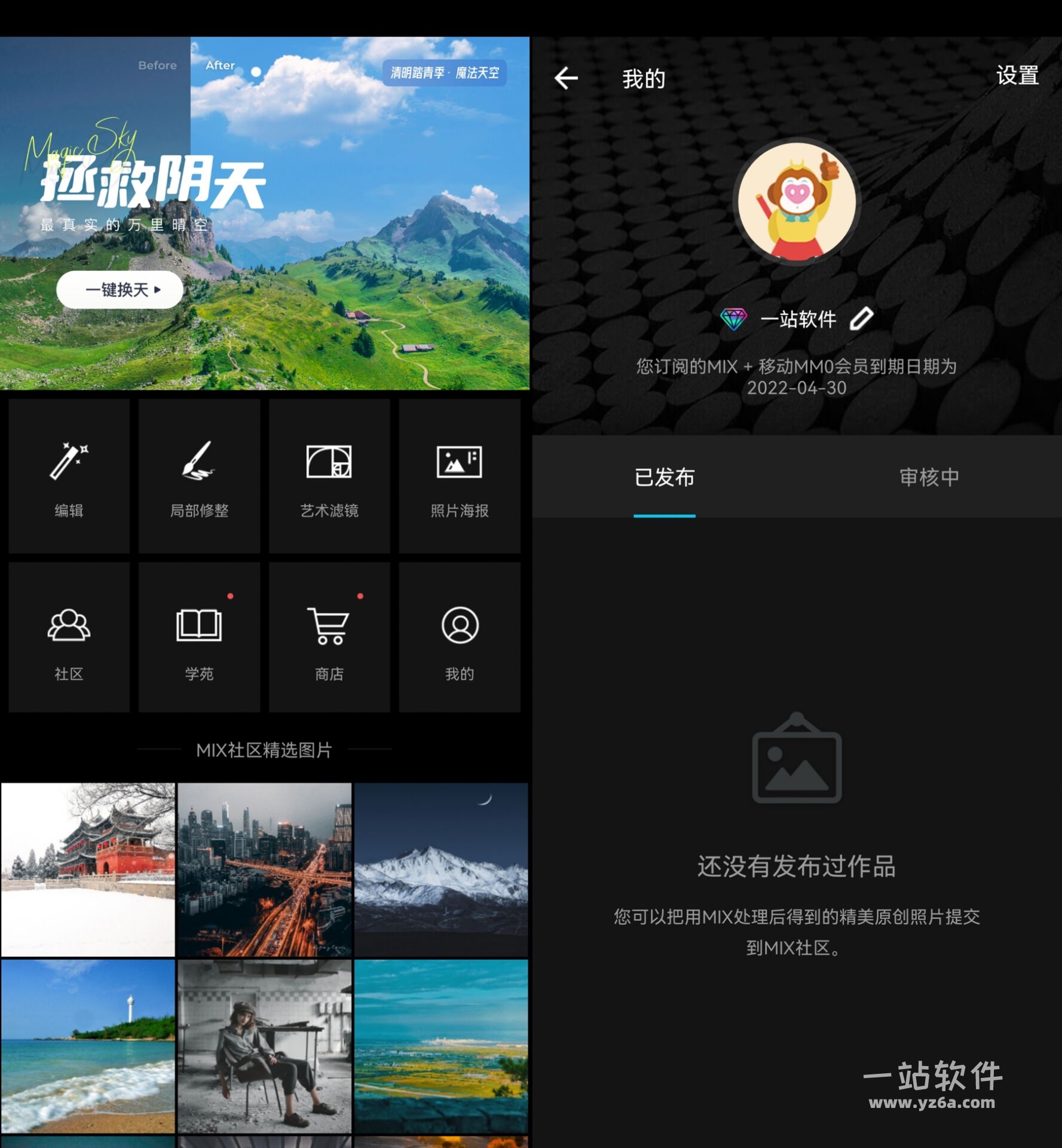Open 局部修整 local adjustment

point(199,476)
